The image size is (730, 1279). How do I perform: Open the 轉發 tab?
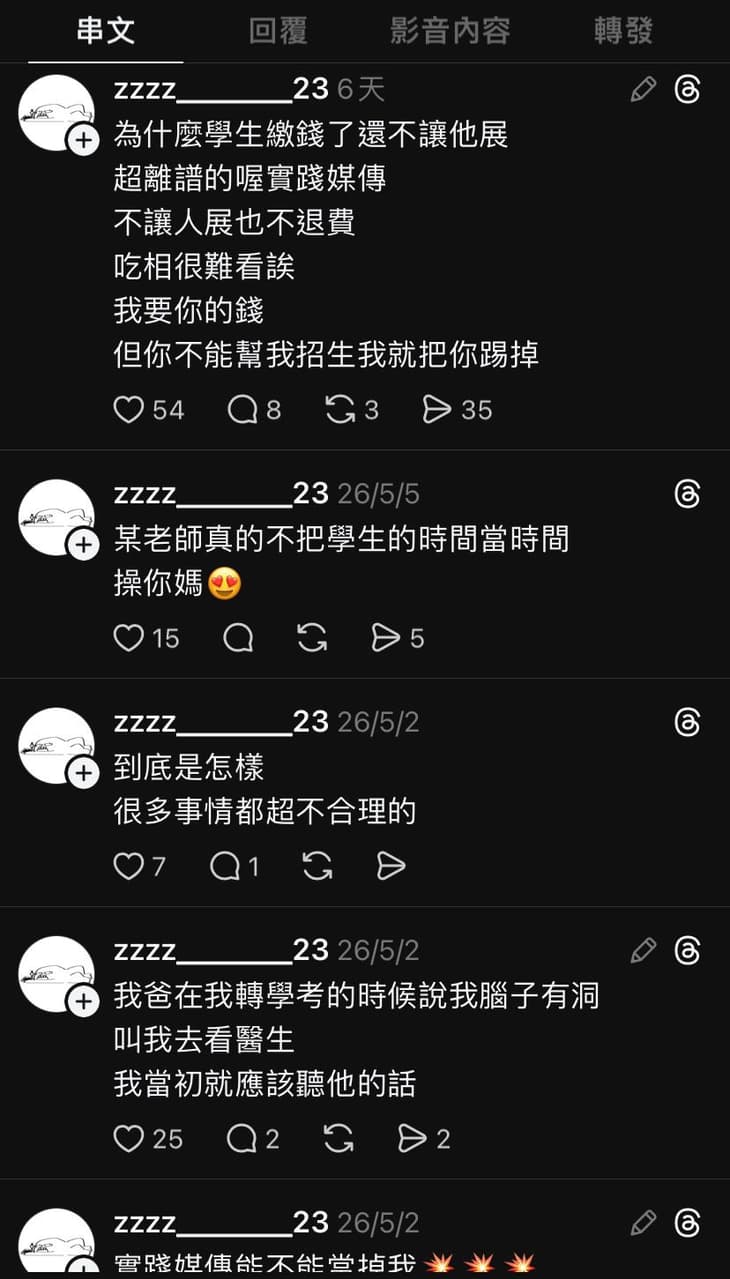[x=623, y=31]
